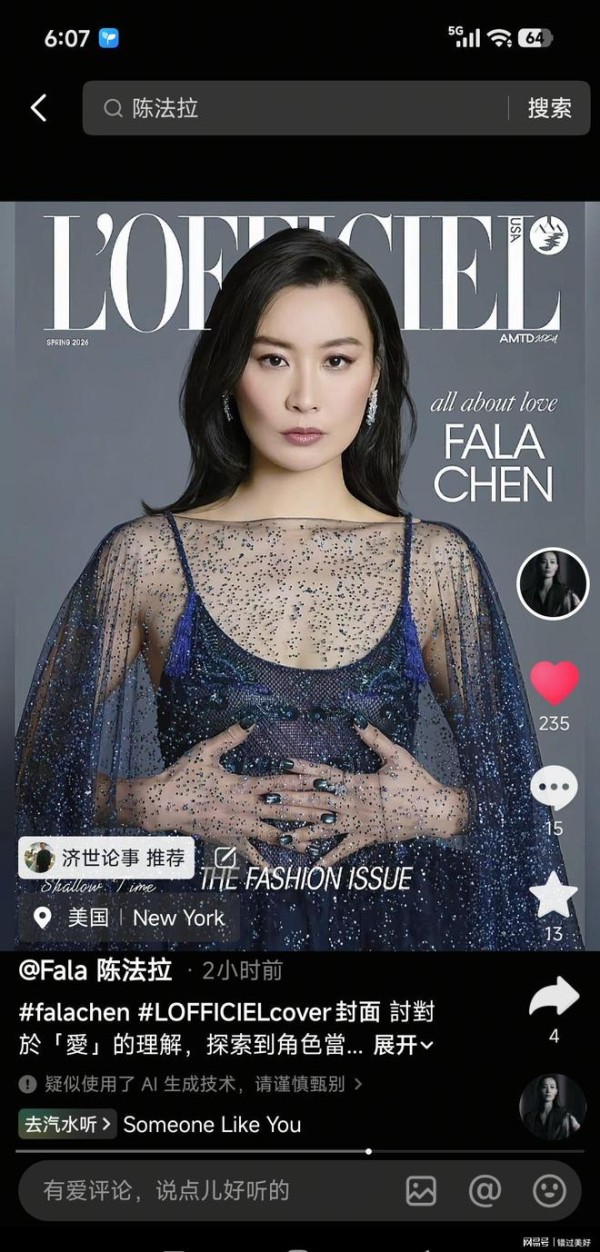Tap the search field with 陈法拉
The image size is (600, 1252).
[x=300, y=108]
